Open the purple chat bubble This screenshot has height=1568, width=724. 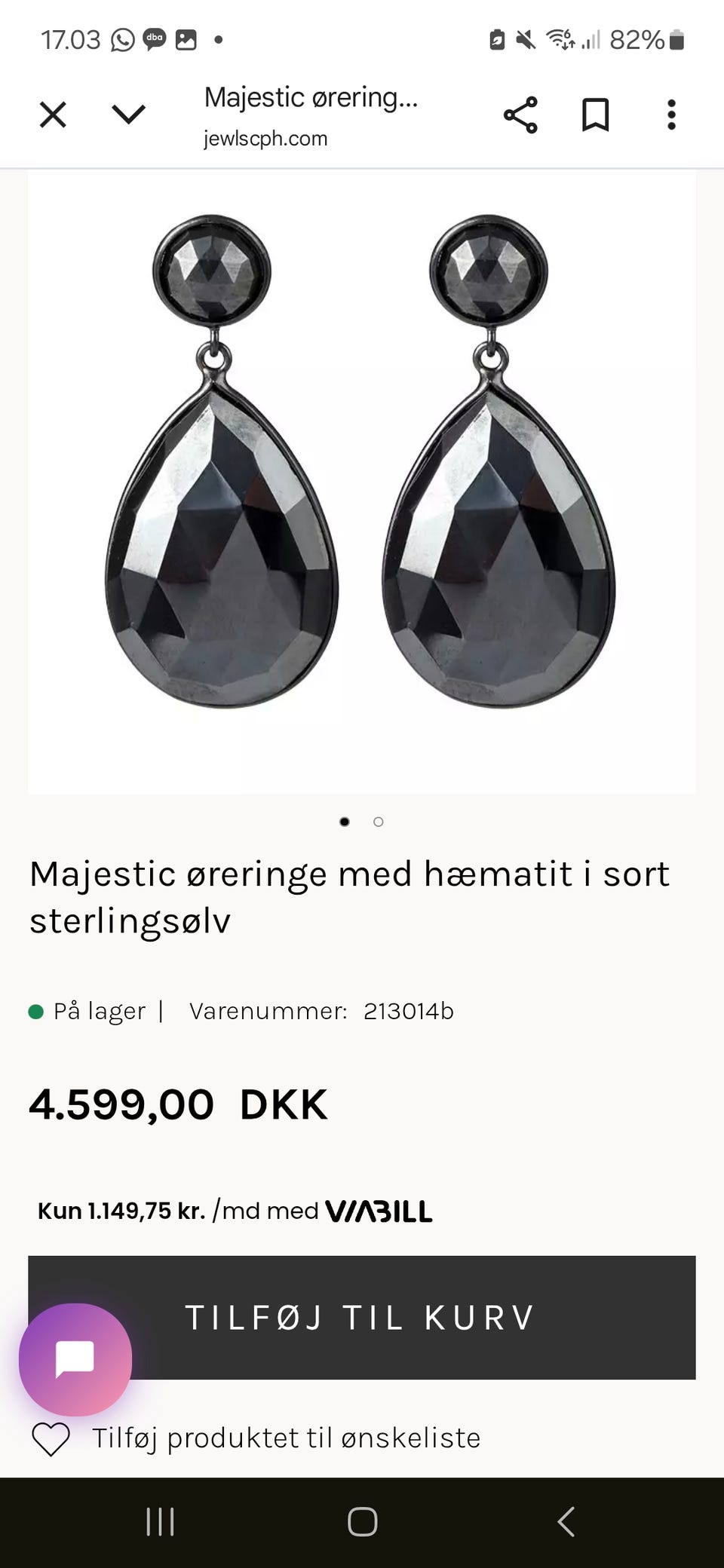click(75, 1359)
